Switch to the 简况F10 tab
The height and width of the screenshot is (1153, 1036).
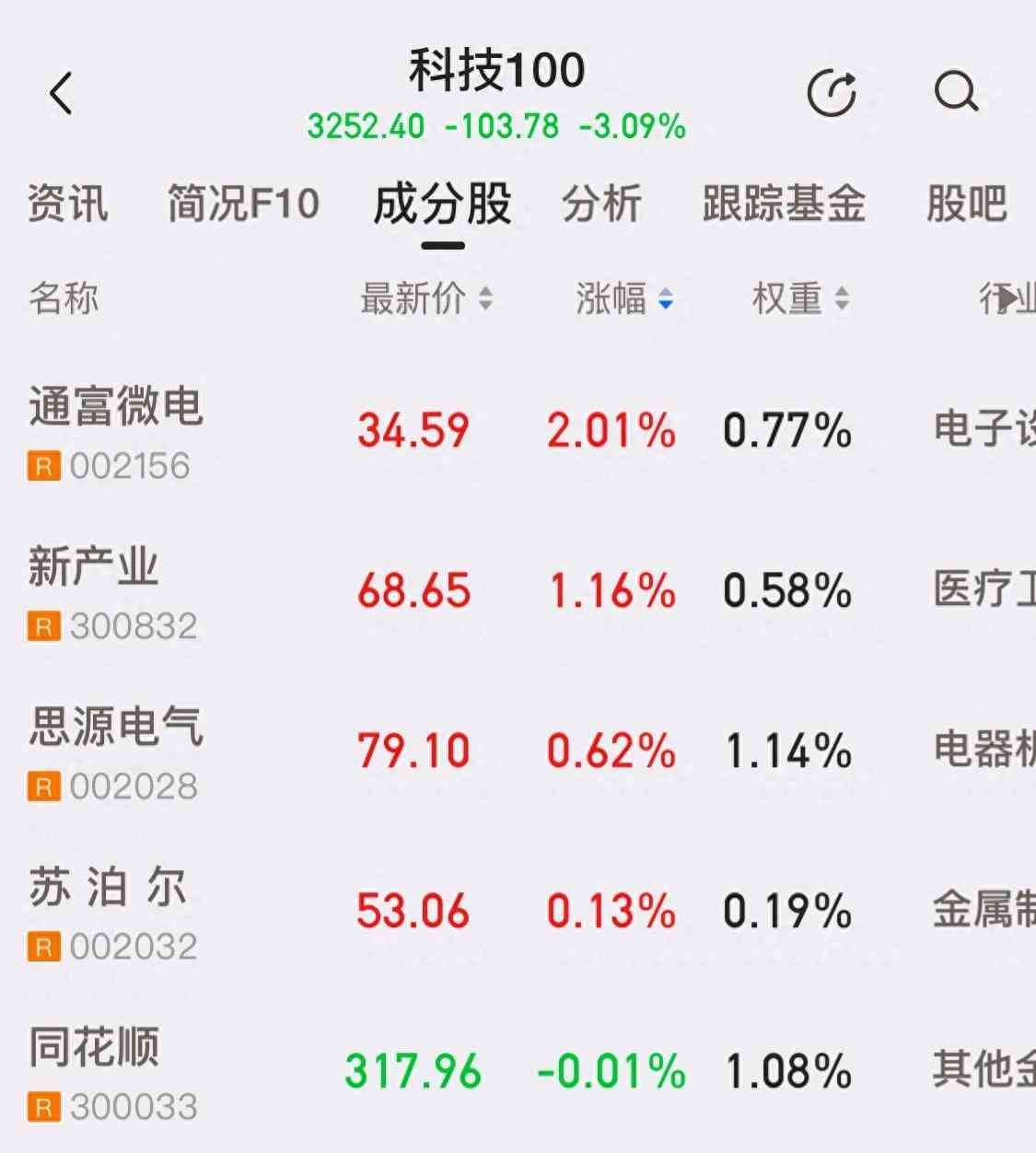(243, 204)
